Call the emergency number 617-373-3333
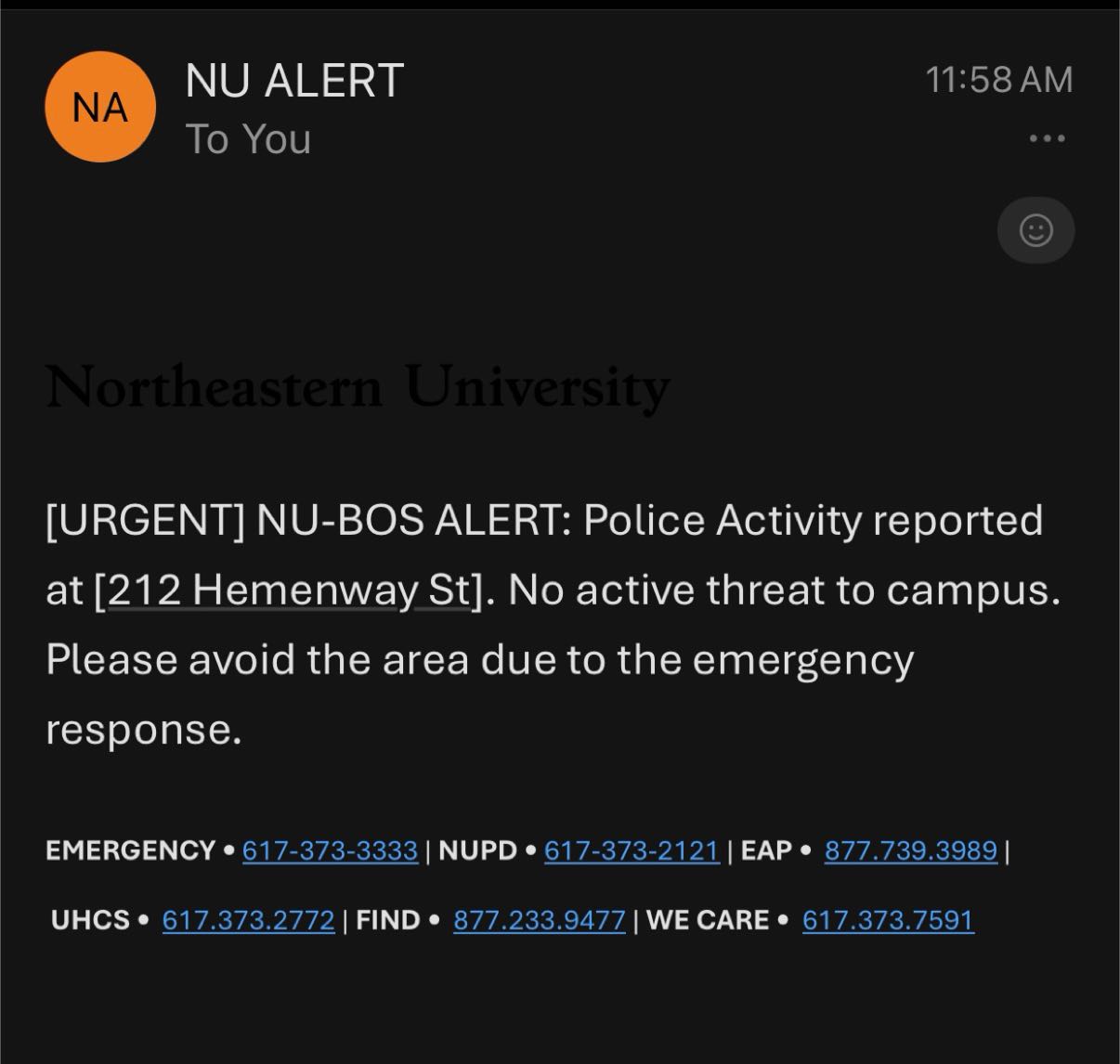Image resolution: width=1120 pixels, height=1064 pixels. click(330, 850)
